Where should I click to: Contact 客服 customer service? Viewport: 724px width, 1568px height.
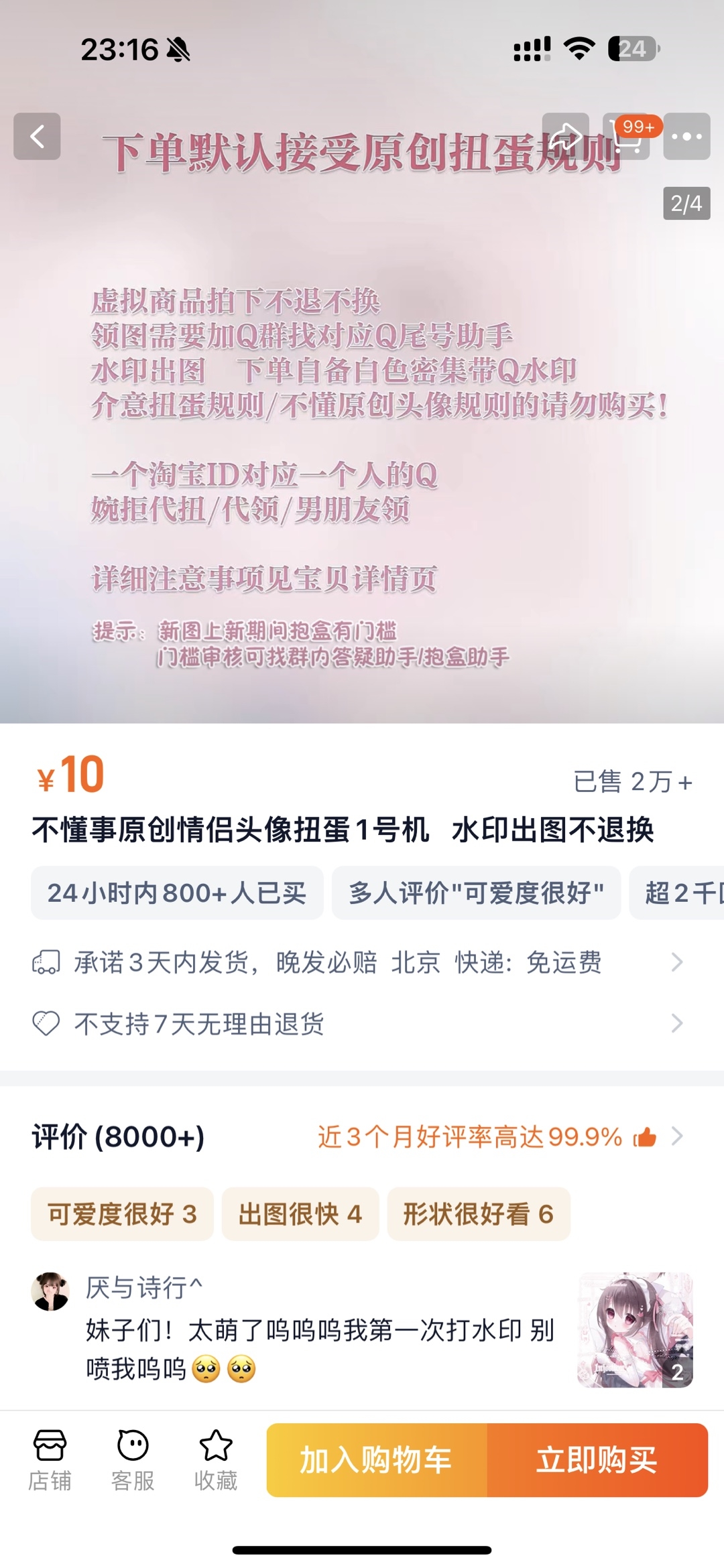pos(133,1460)
